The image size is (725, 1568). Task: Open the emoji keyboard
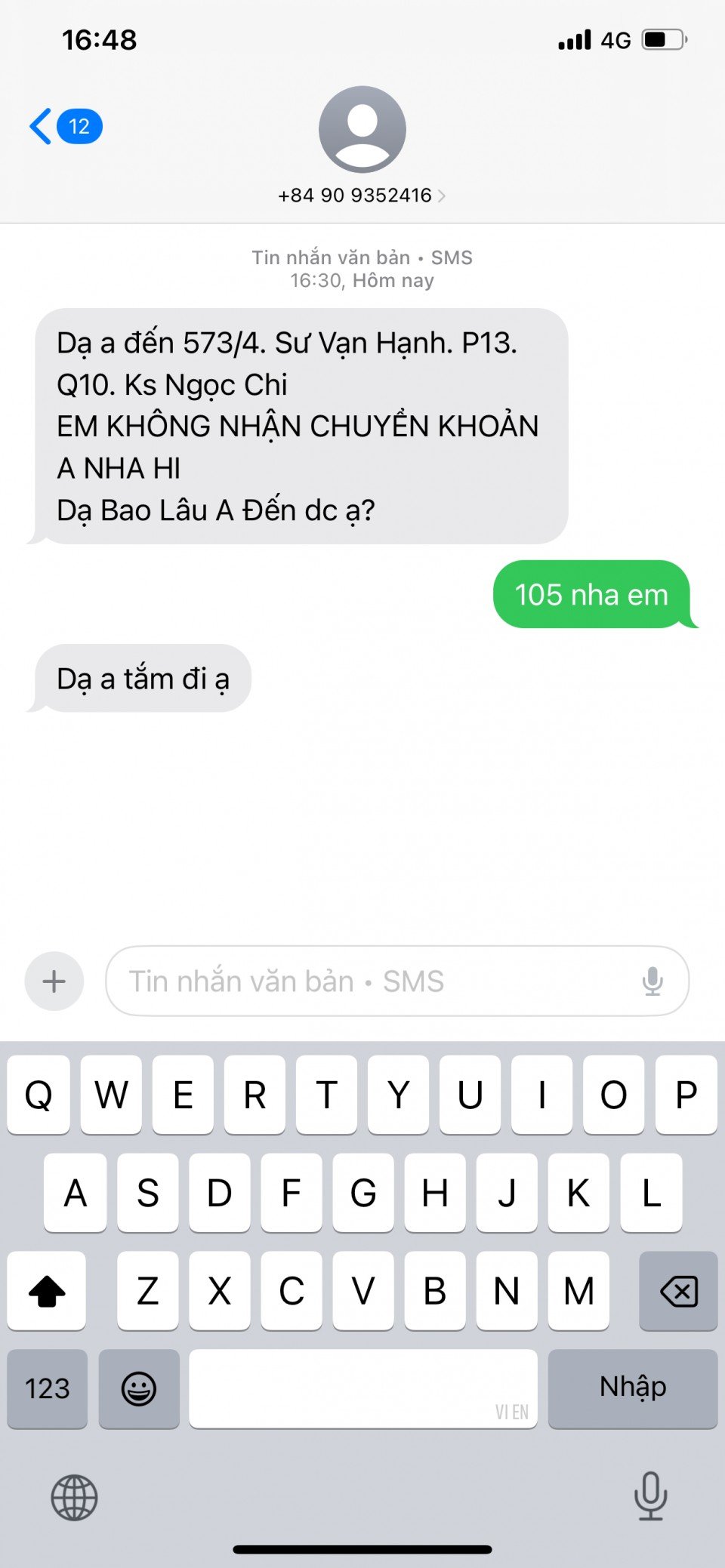tap(139, 1388)
